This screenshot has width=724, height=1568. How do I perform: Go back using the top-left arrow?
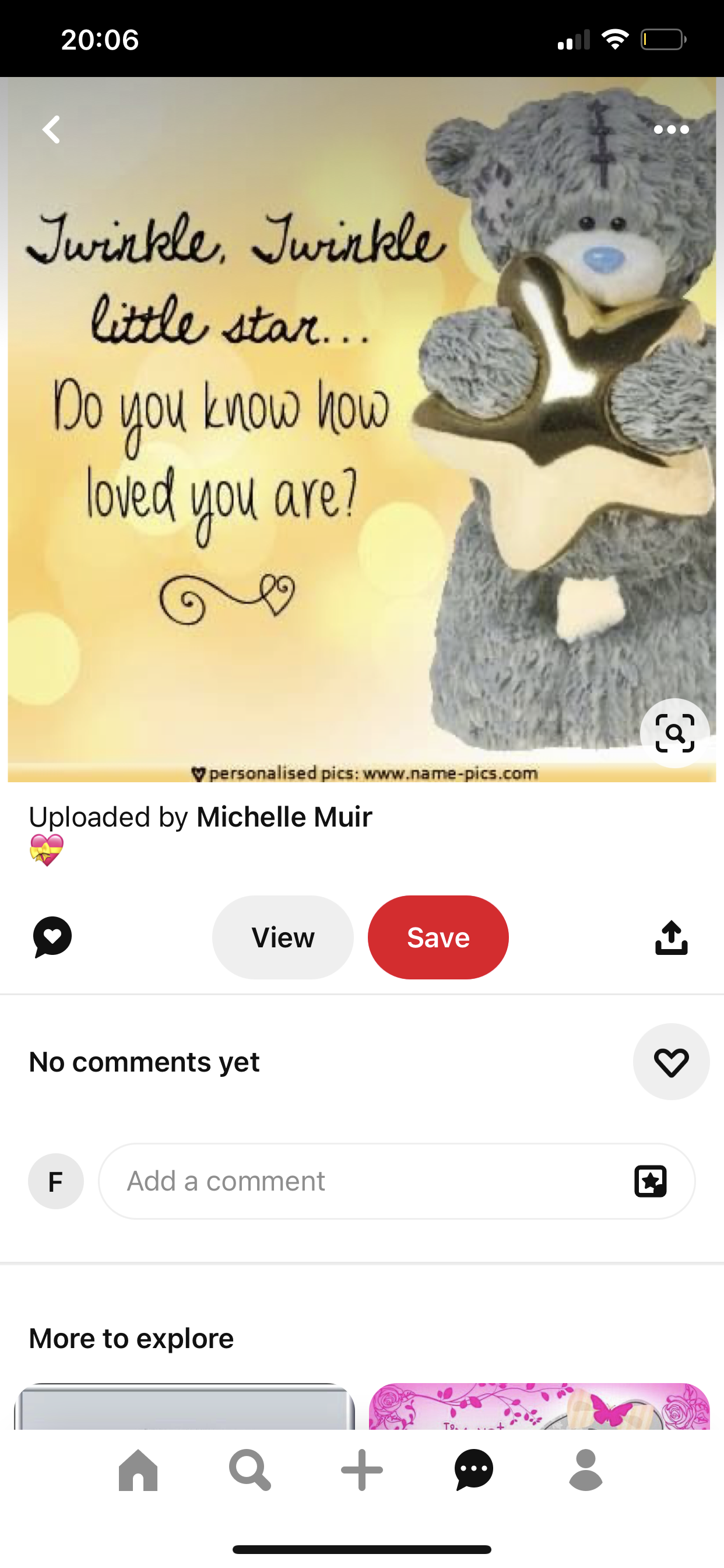coord(52,129)
